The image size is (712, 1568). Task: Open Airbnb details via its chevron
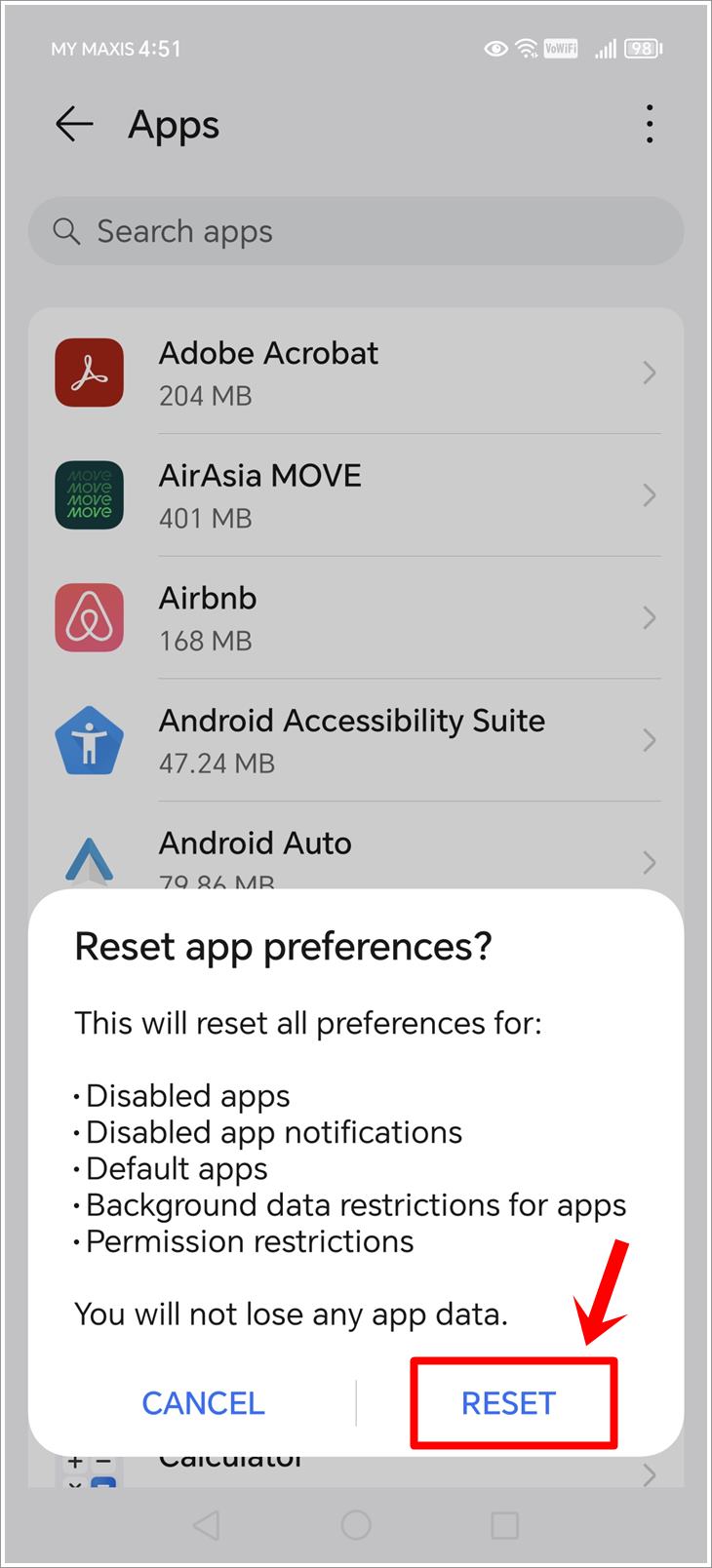click(x=650, y=617)
